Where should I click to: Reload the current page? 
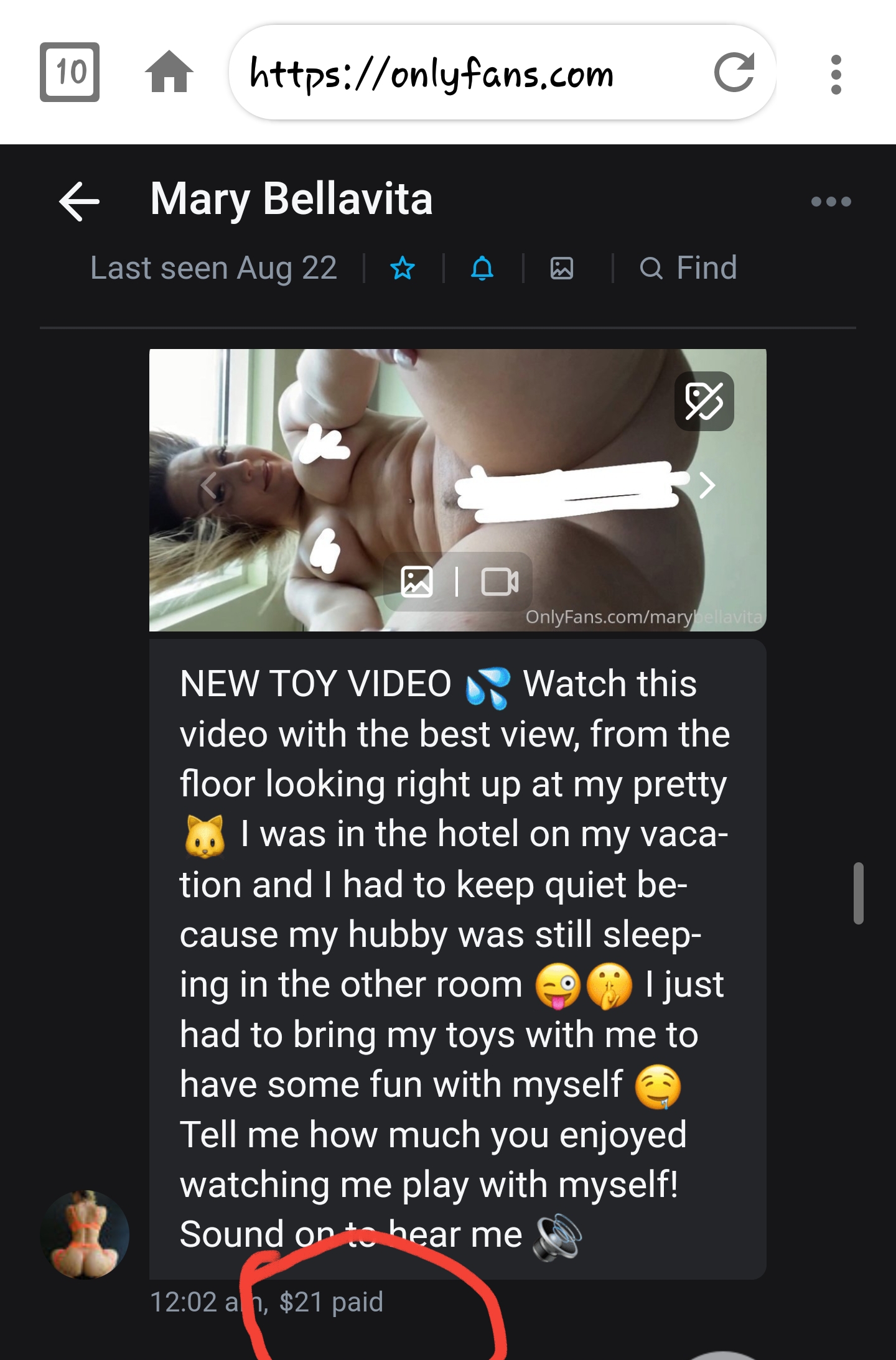pos(734,72)
